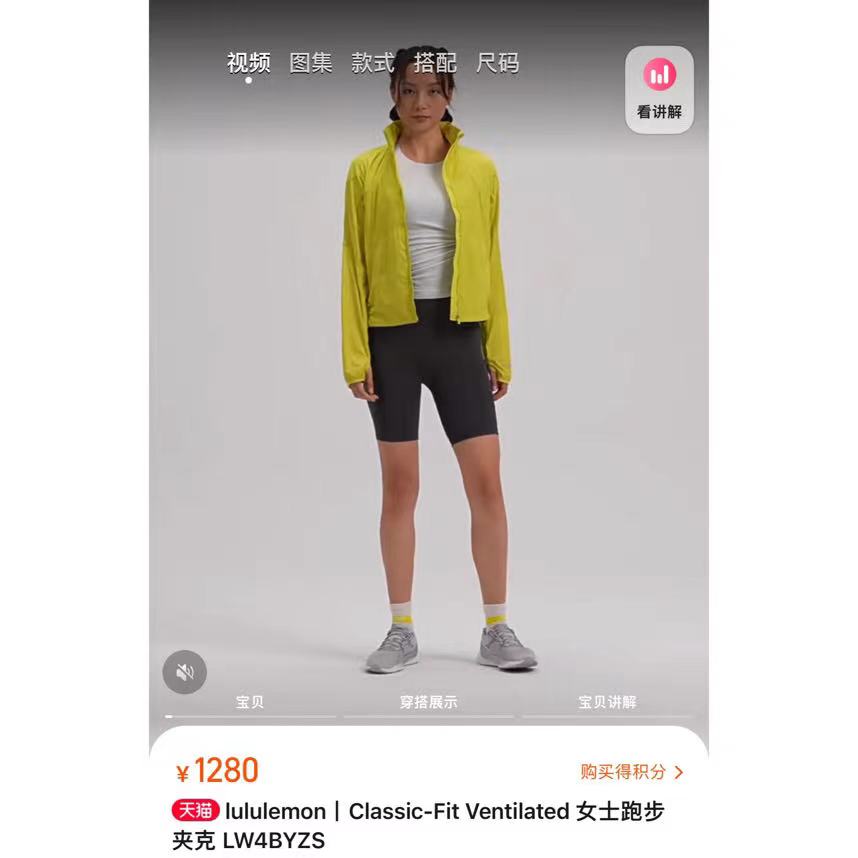Image resolution: width=858 pixels, height=858 pixels.
Task: Jump to 宝贝讲解 video segment
Action: coord(606,702)
